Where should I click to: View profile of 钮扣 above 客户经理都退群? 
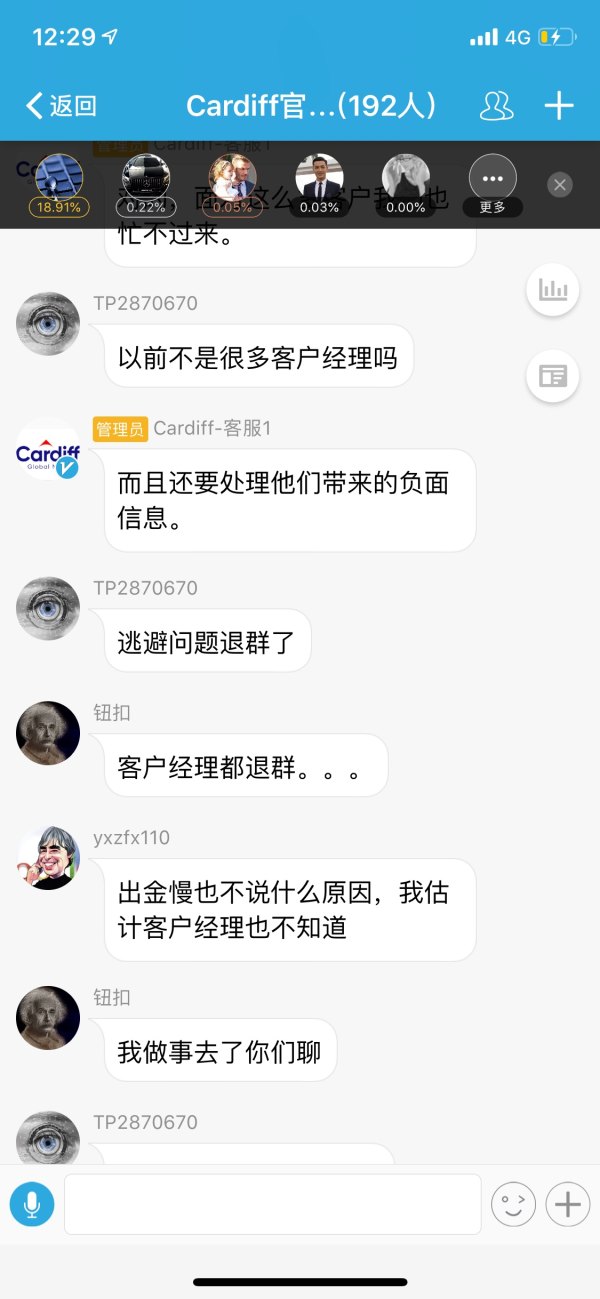pos(48,733)
